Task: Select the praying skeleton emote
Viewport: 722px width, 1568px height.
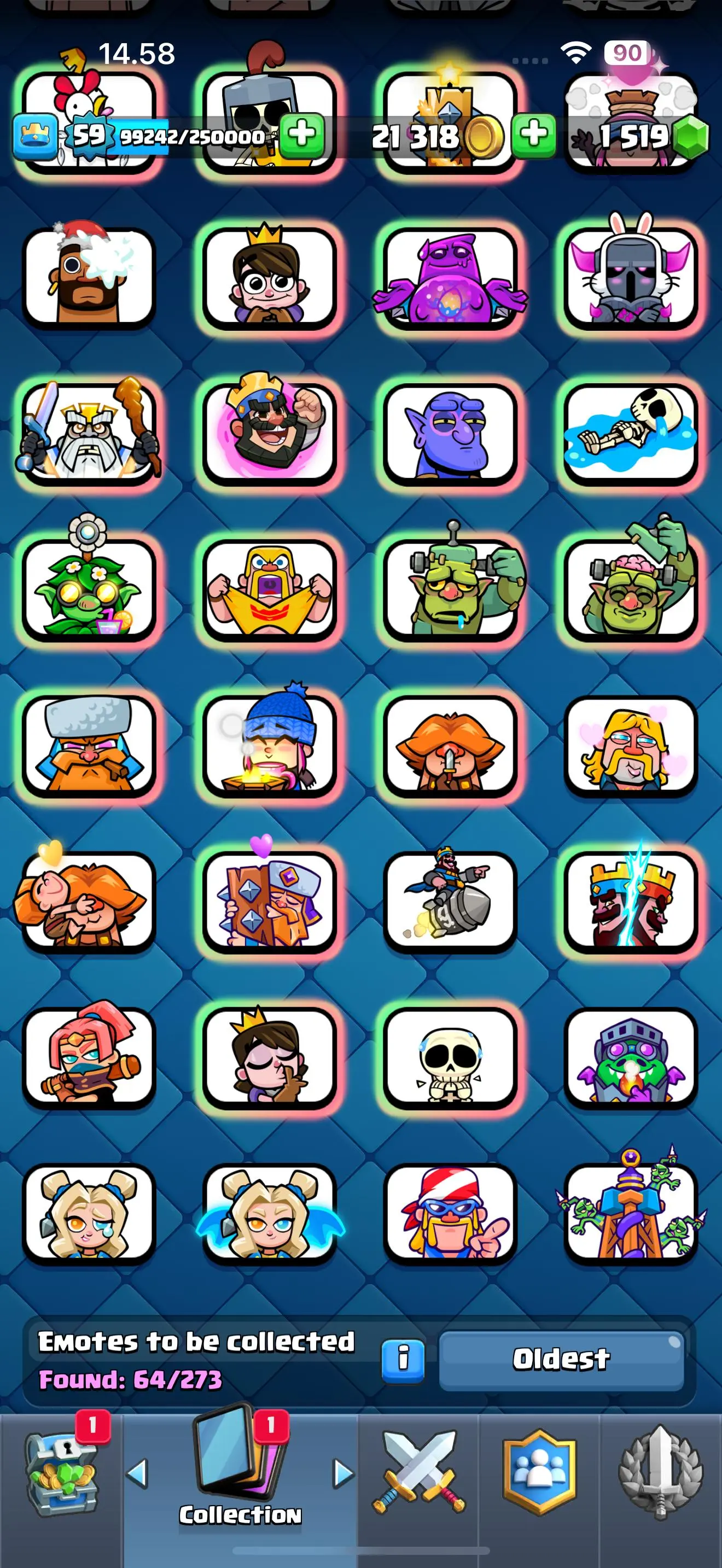Action: coord(450,1057)
